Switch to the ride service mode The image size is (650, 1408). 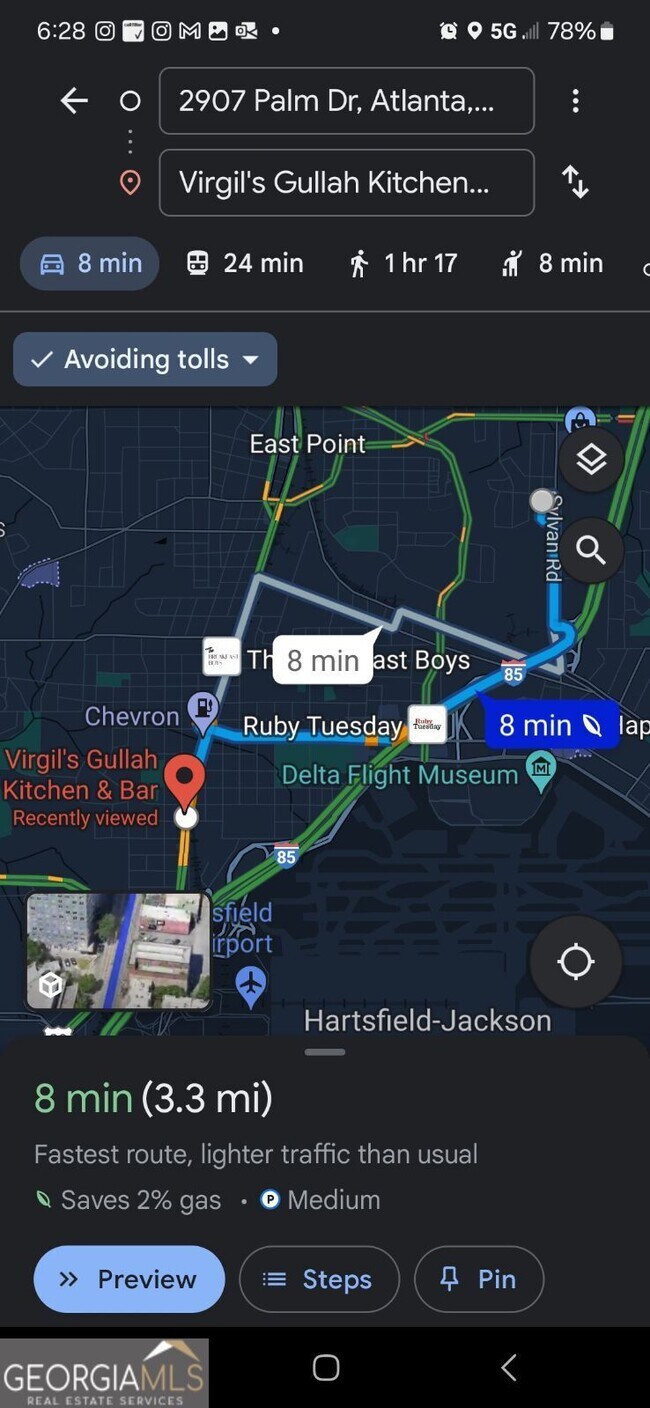(555, 264)
